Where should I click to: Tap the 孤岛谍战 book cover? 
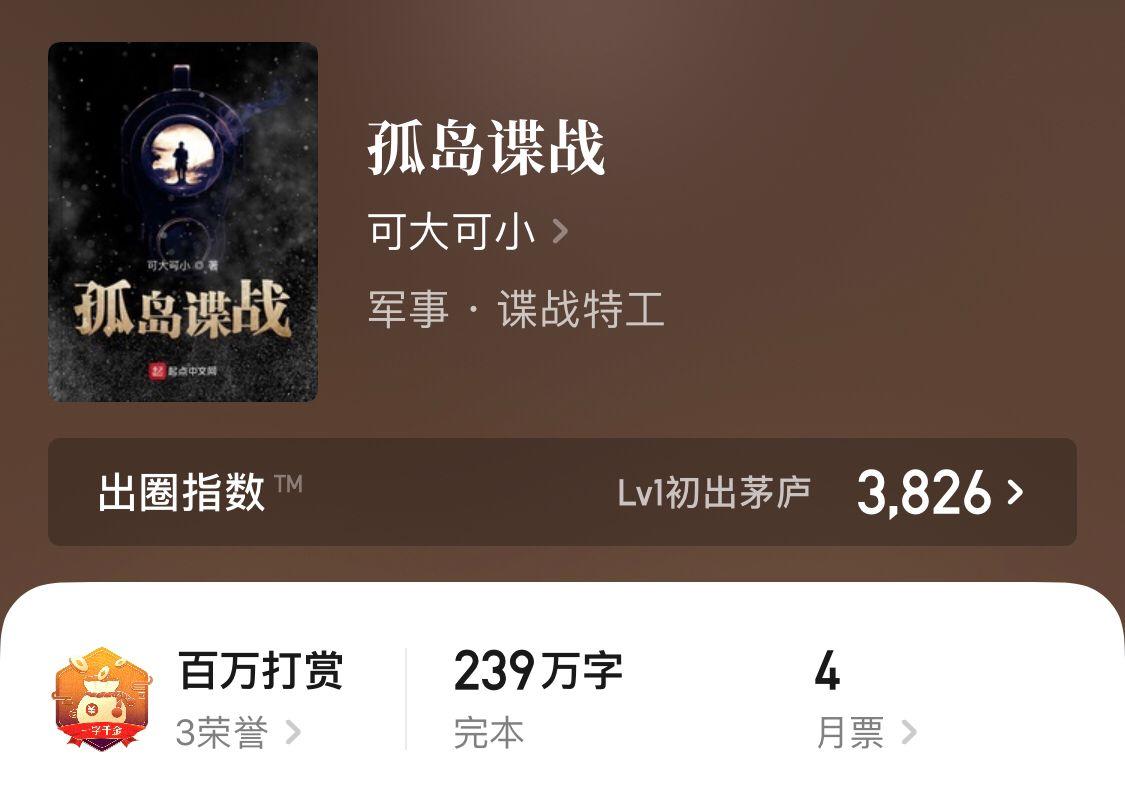(x=183, y=222)
